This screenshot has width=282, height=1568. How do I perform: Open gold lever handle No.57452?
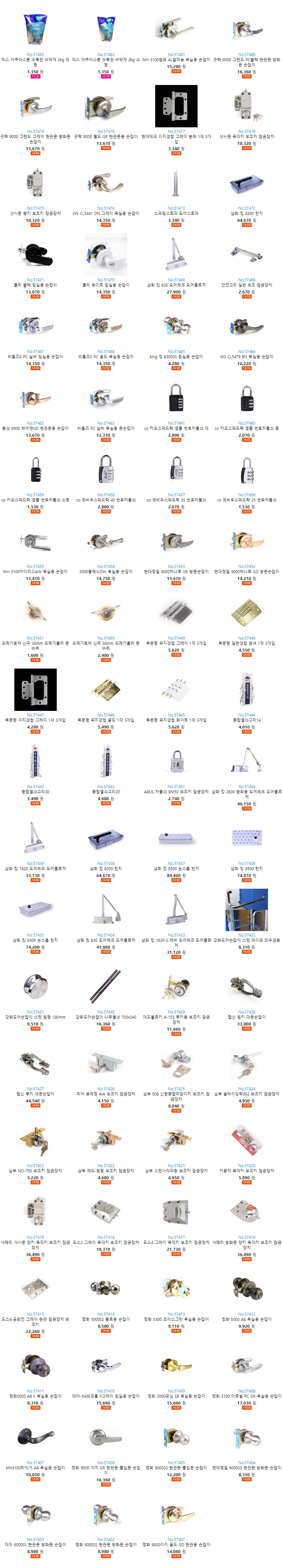pos(247,542)
